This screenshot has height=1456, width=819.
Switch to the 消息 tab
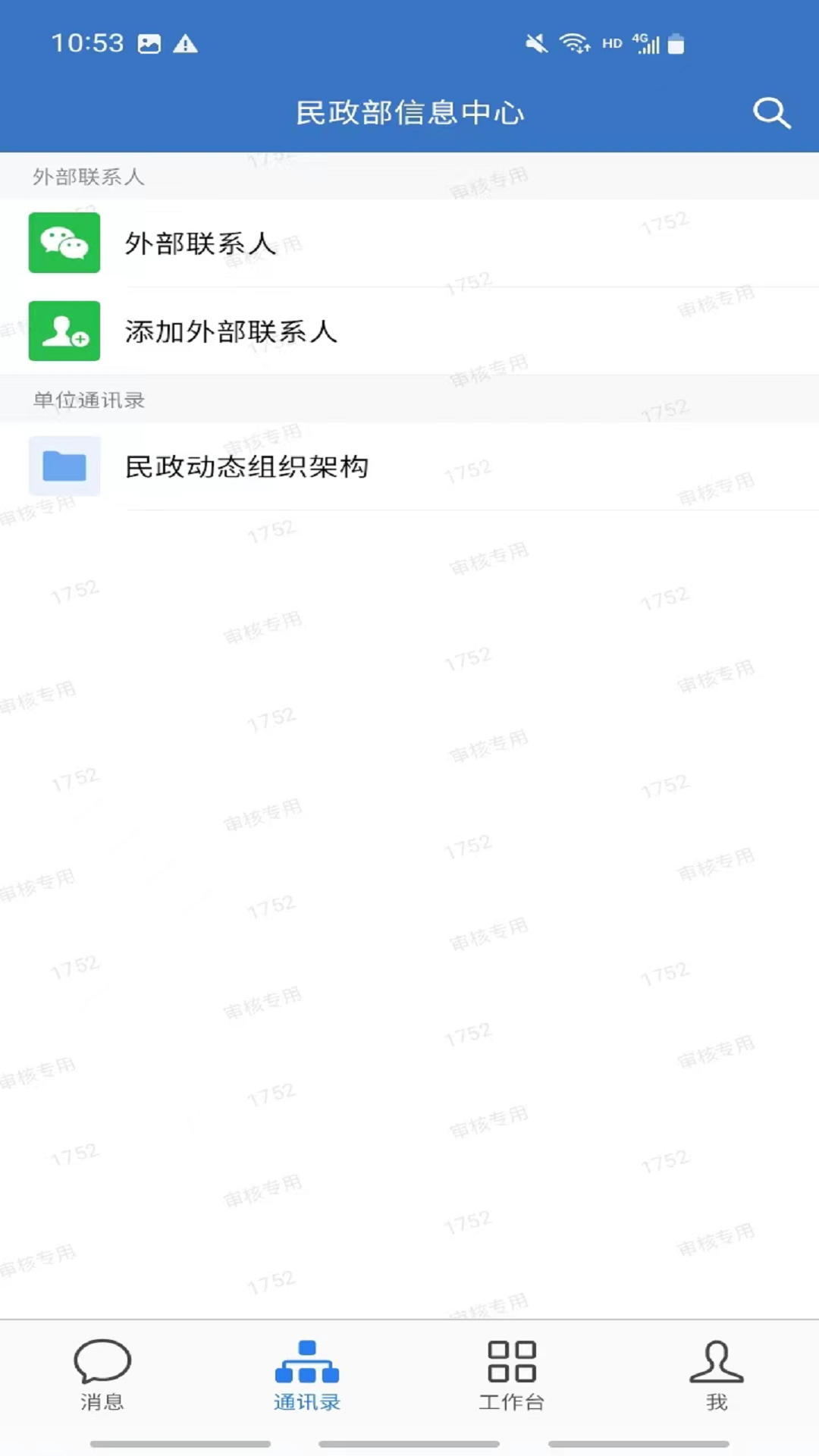coord(102,1374)
